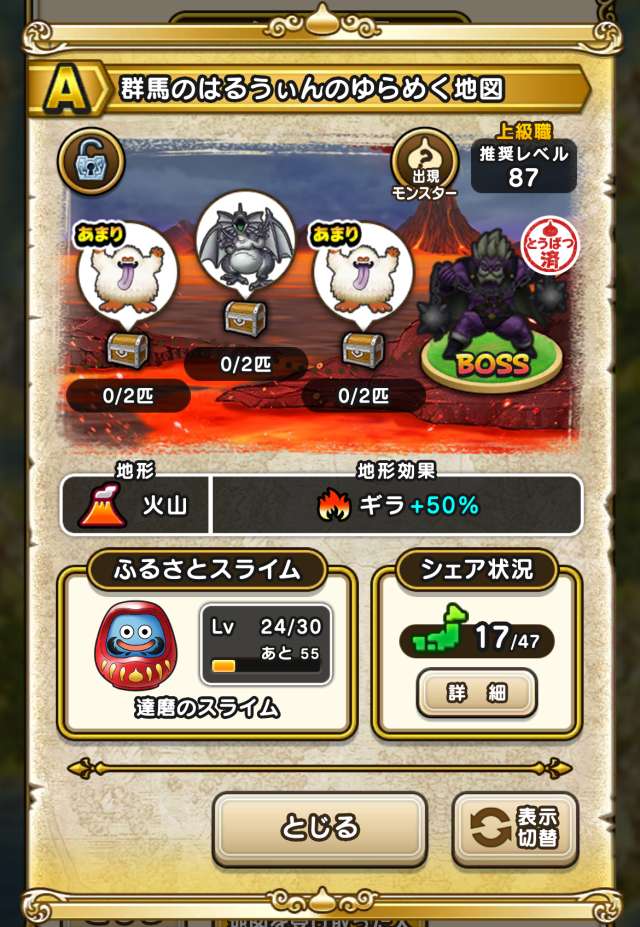
Task: Switch the display with 表示切替
Action: click(515, 828)
